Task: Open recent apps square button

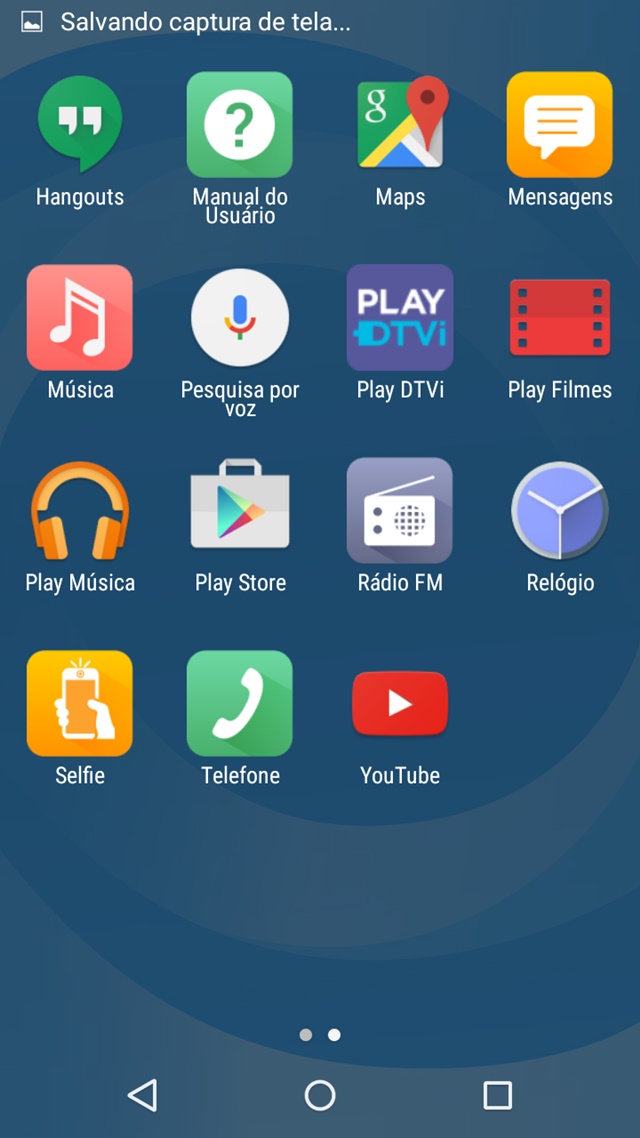Action: click(498, 1095)
